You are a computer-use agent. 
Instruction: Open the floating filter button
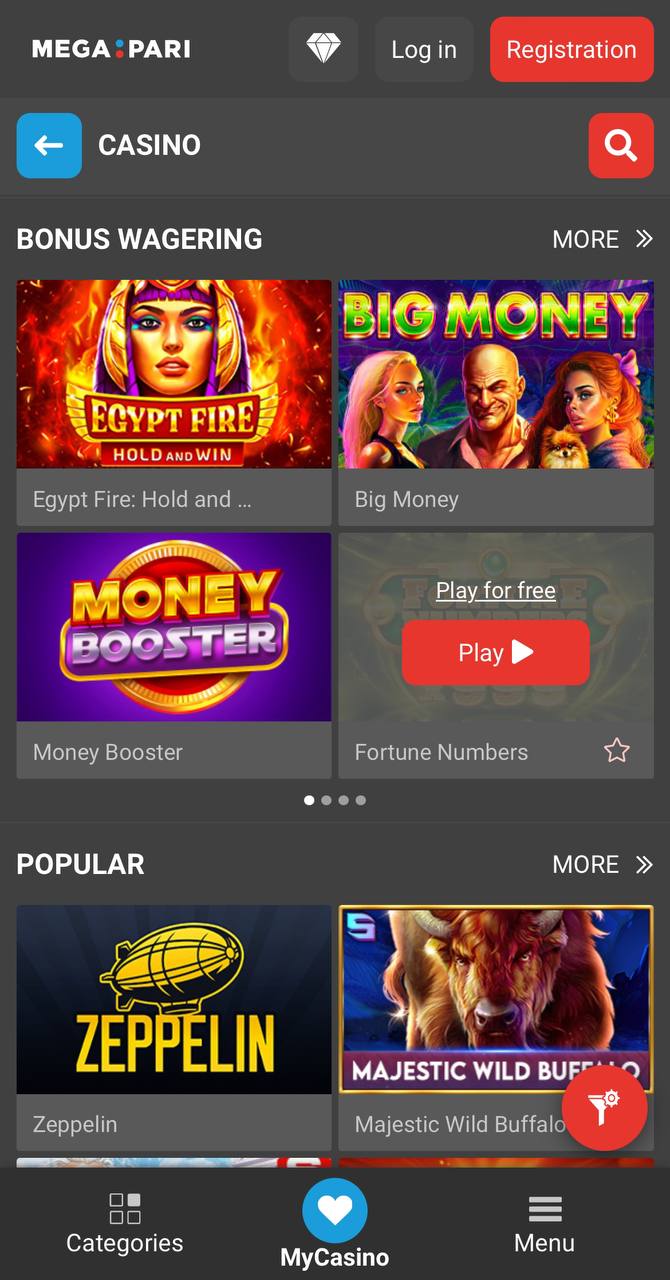pos(604,1108)
